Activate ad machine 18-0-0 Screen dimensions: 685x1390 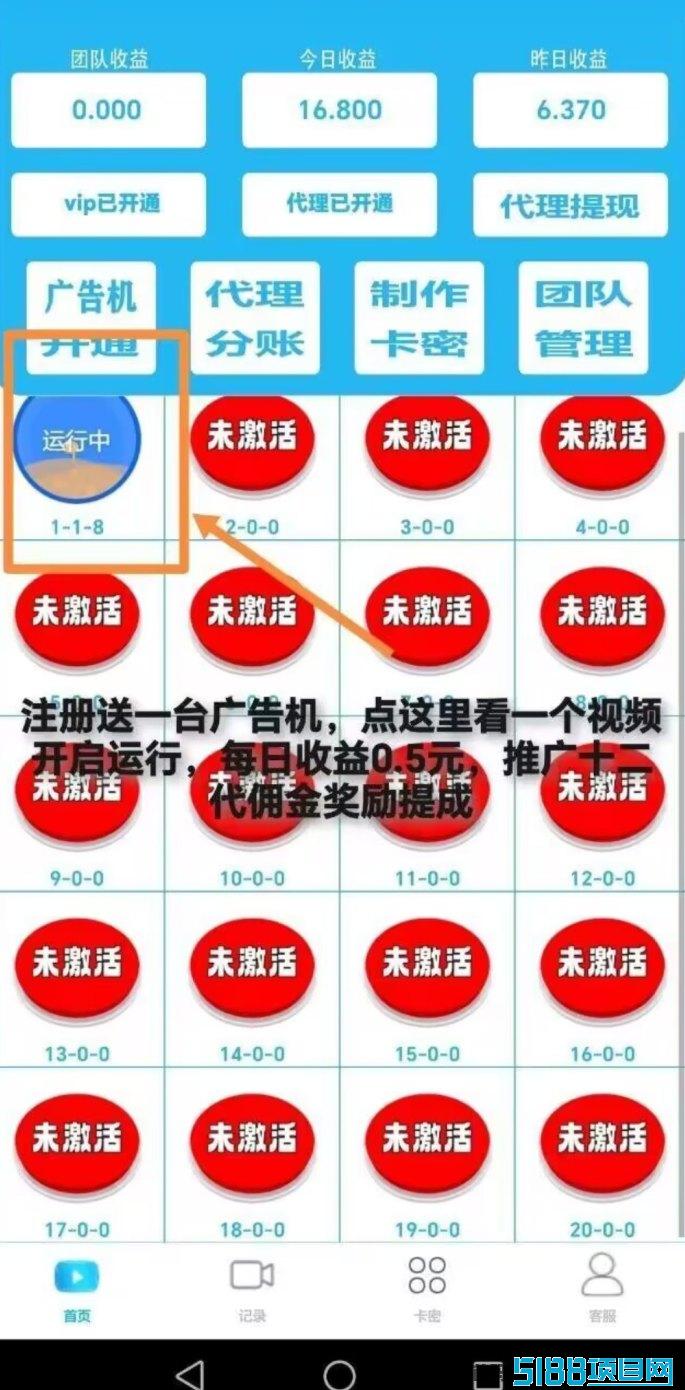tap(252, 1140)
